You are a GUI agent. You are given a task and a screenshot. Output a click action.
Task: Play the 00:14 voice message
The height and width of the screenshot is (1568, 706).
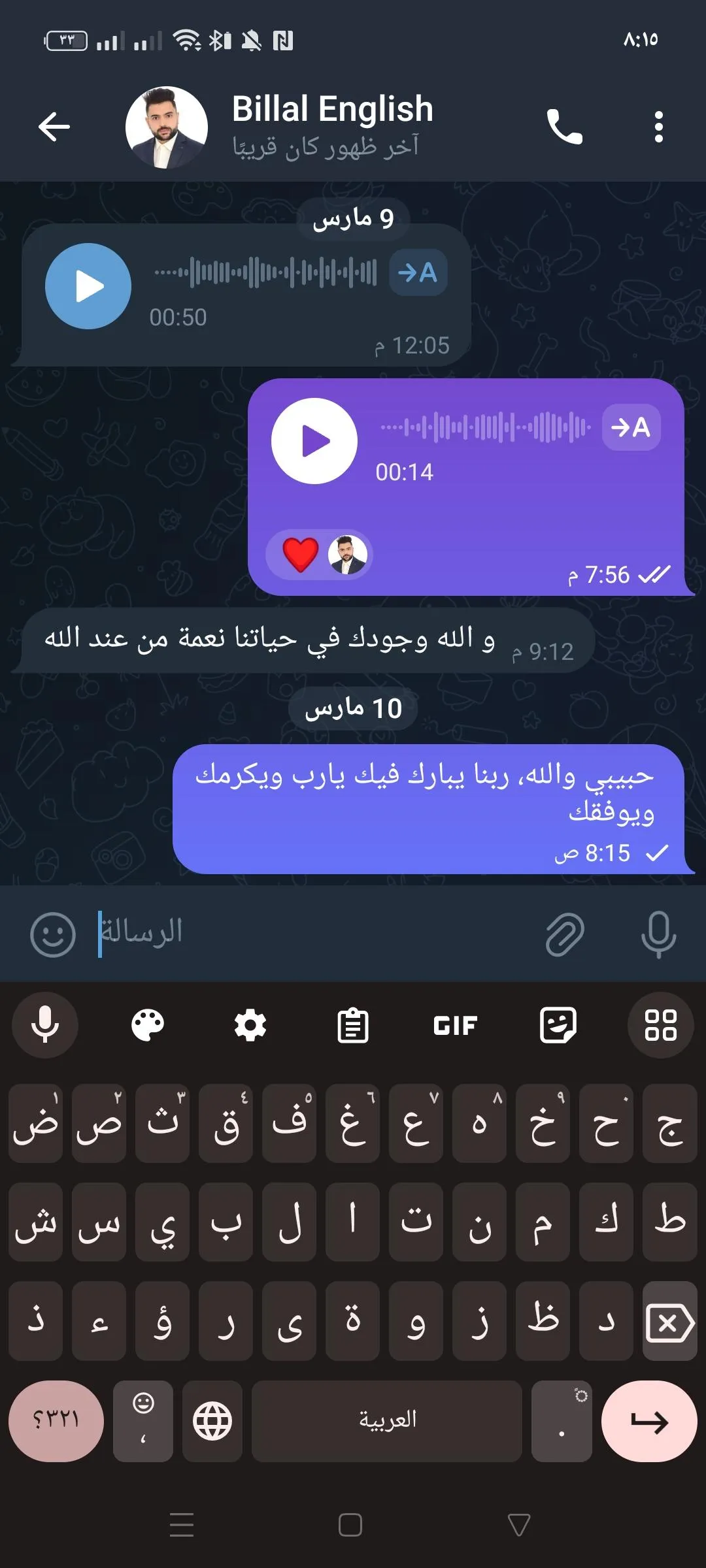tap(314, 441)
